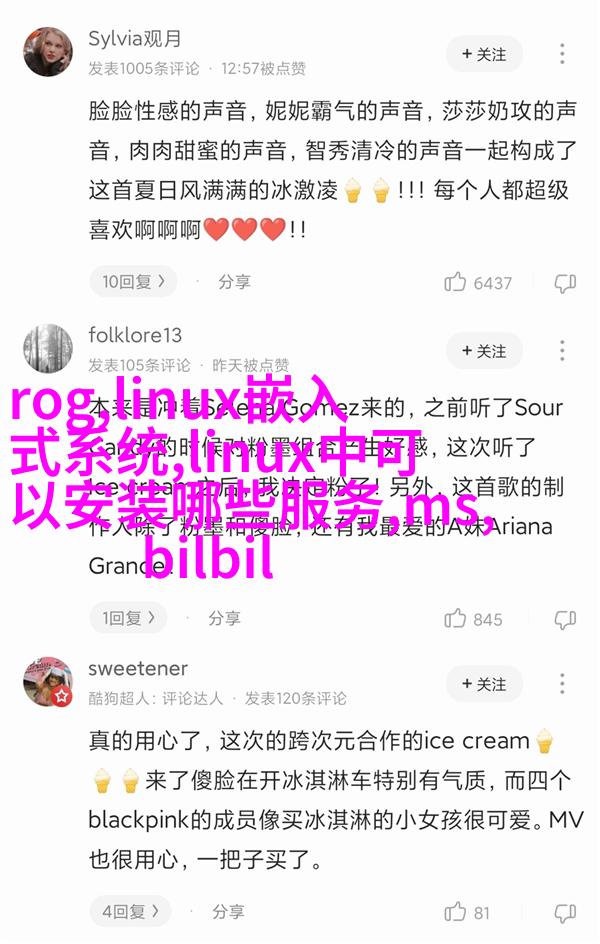Follow user Sylvia观月
This screenshot has width=600, height=944.
click(x=484, y=53)
